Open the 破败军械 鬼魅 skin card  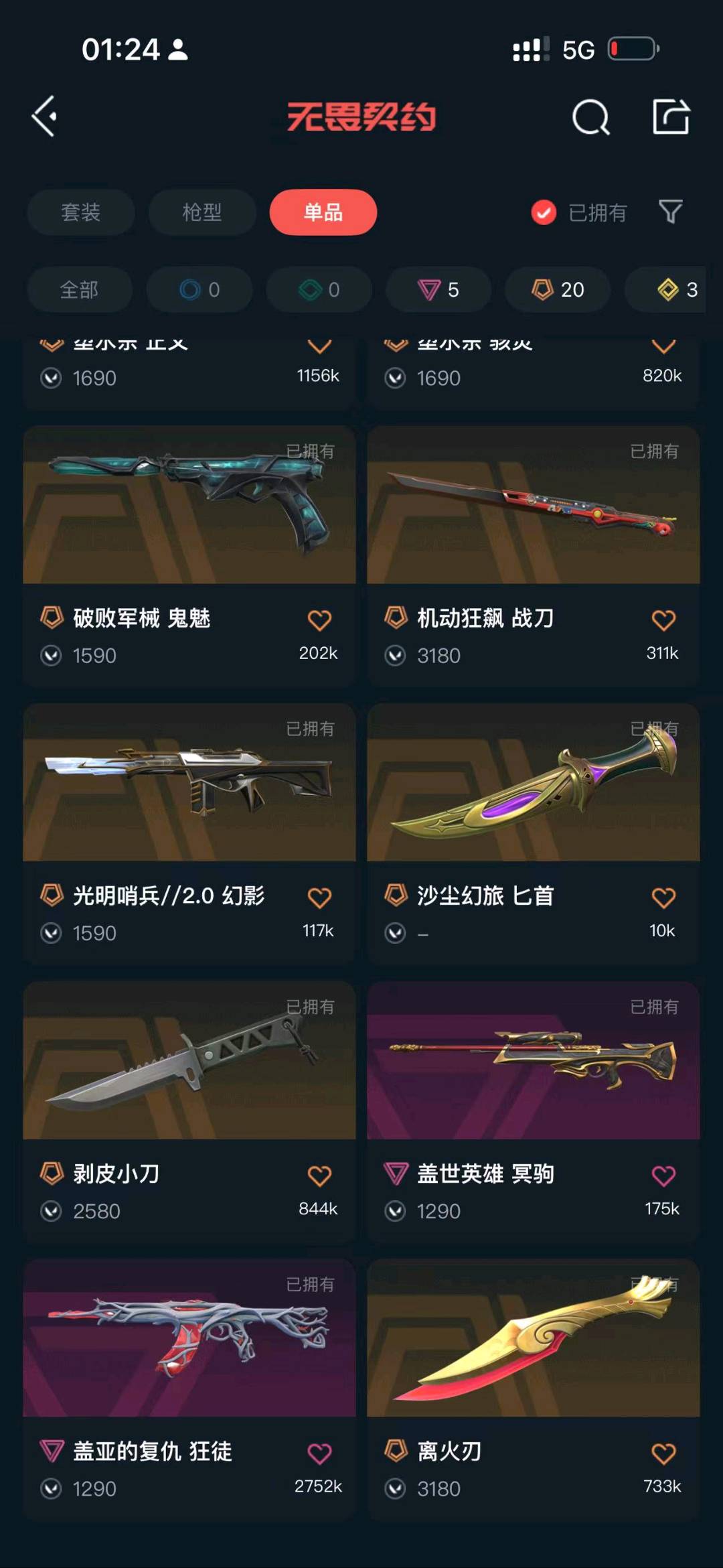pos(189,556)
